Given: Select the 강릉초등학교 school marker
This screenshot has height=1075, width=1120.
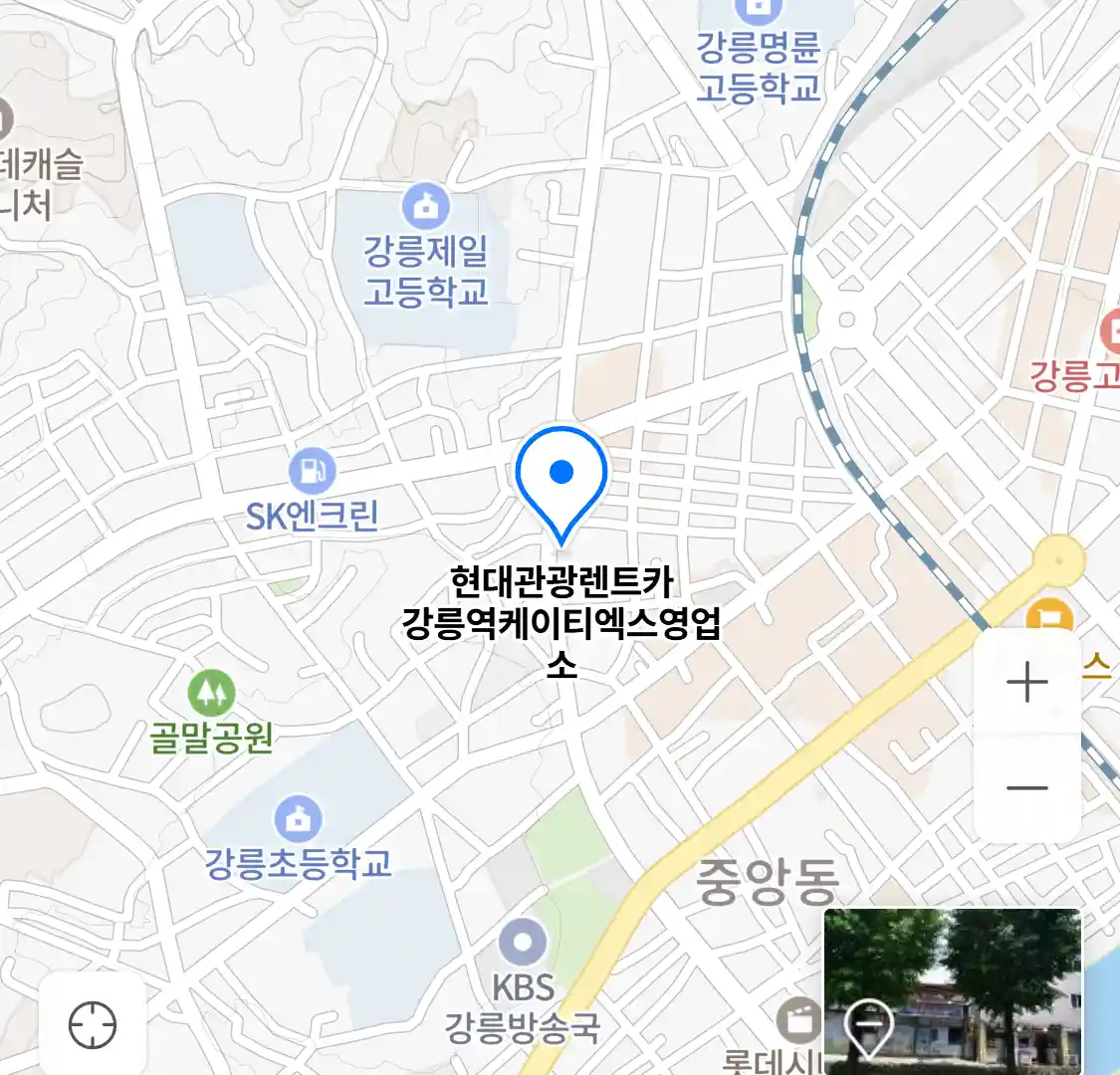Looking at the screenshot, I should tap(298, 819).
